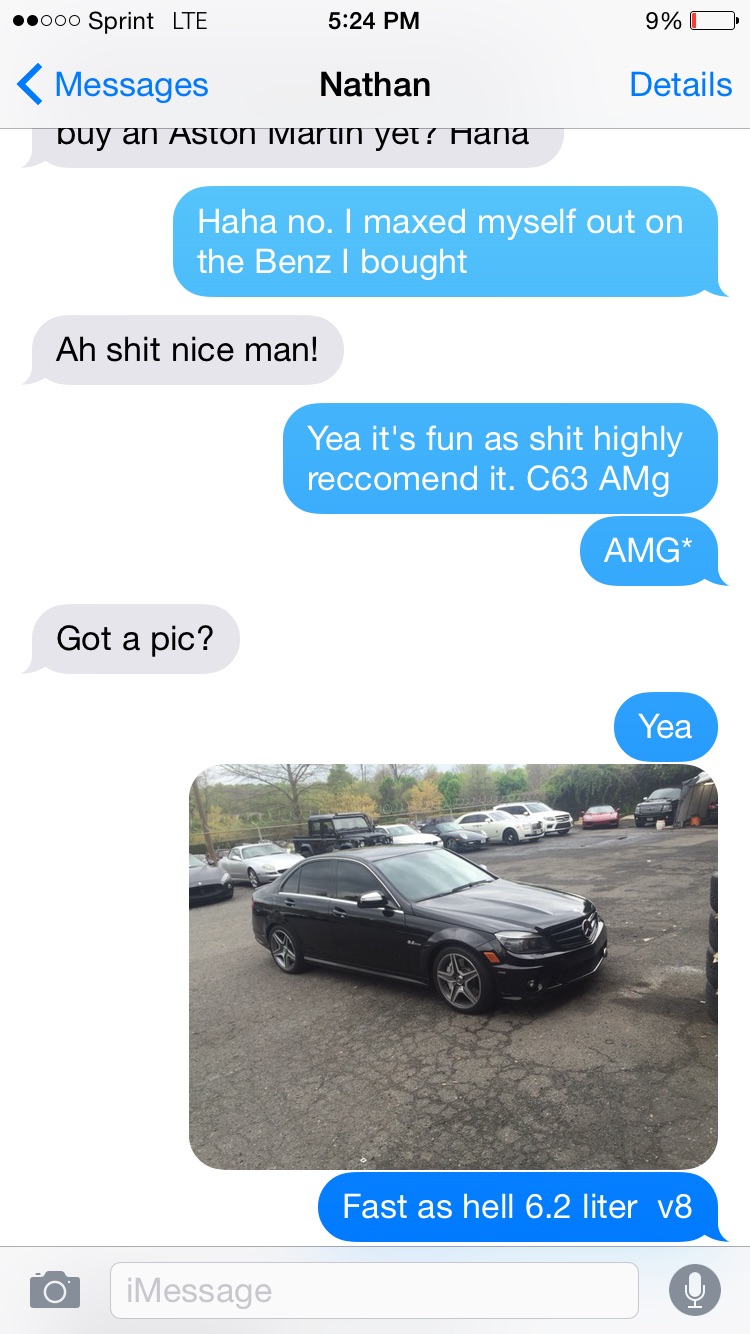Tap the microphone to record audio
This screenshot has height=1334, width=750.
tap(694, 1290)
